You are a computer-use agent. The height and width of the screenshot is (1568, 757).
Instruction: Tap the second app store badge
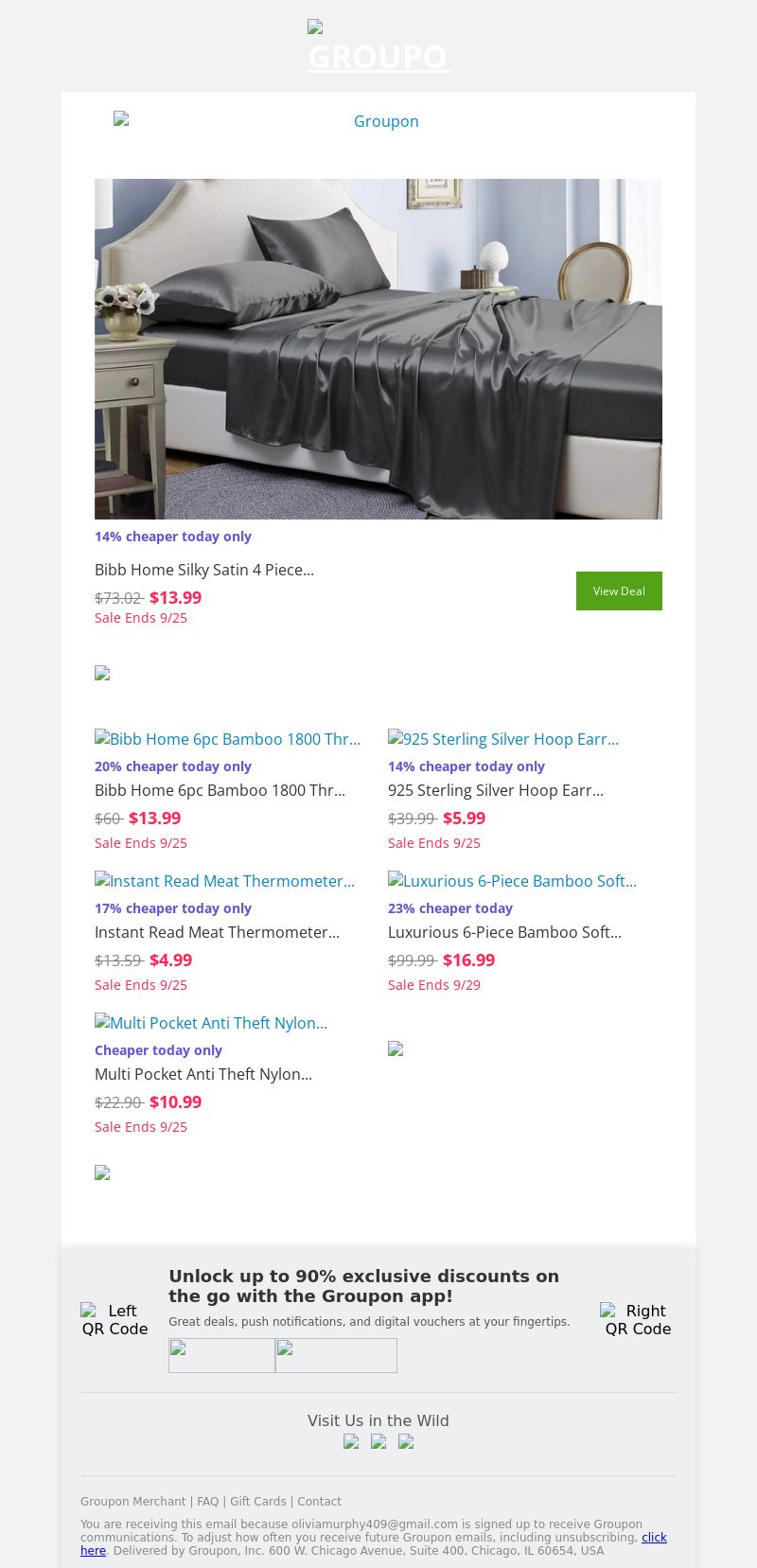click(x=336, y=1355)
